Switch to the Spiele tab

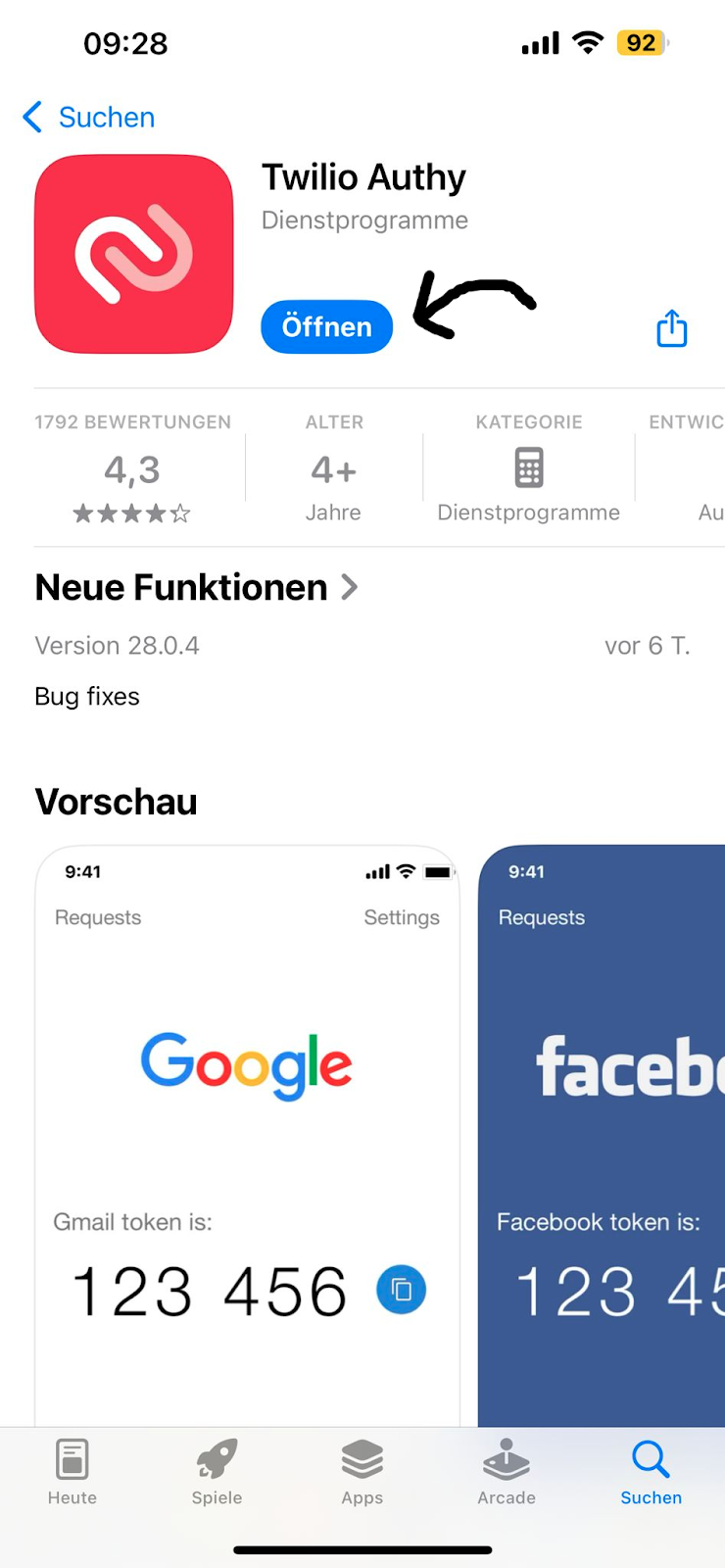pyautogui.click(x=217, y=1472)
